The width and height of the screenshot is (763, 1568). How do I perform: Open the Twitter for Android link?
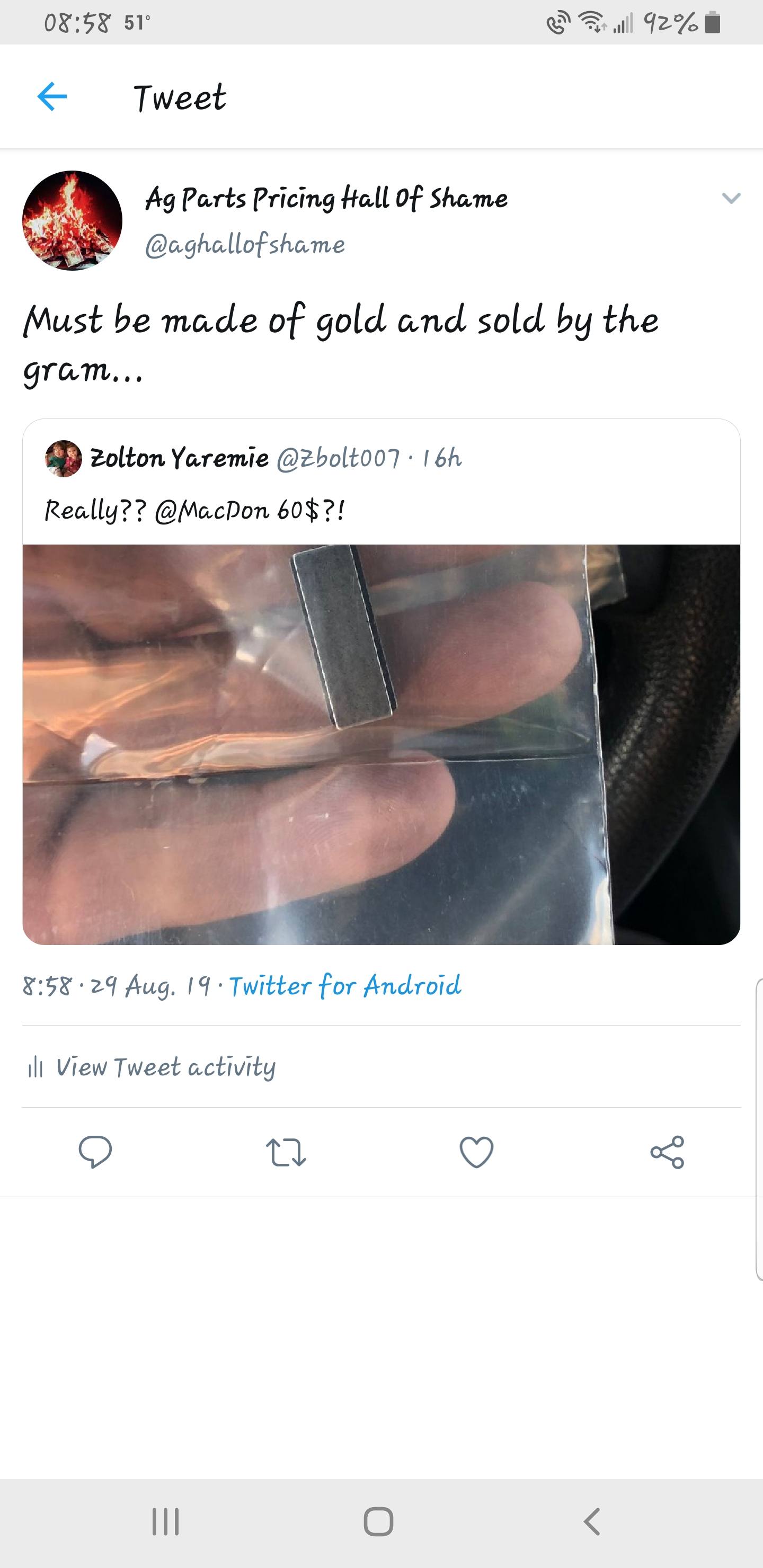point(344,985)
